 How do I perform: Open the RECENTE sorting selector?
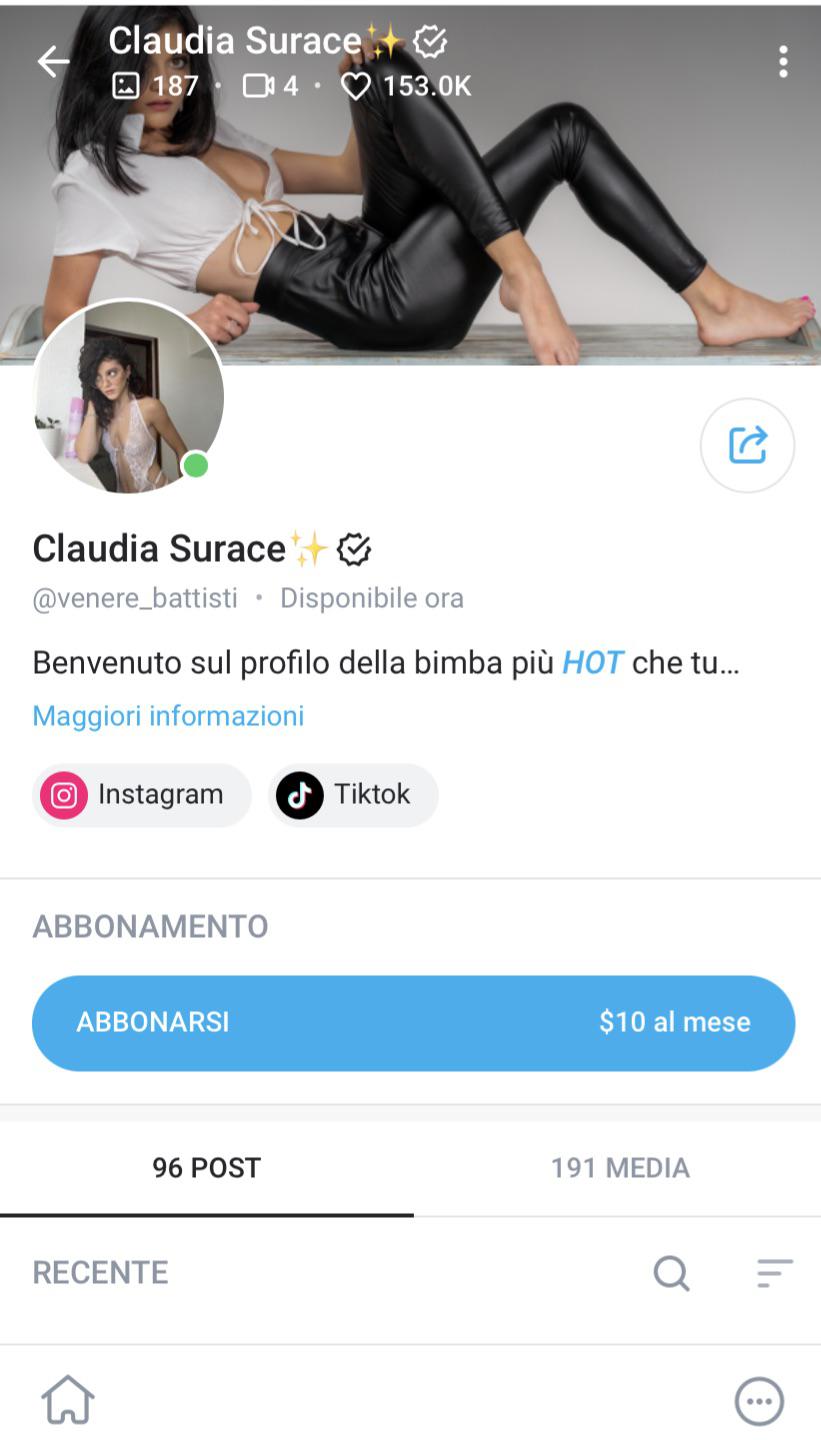(100, 1273)
